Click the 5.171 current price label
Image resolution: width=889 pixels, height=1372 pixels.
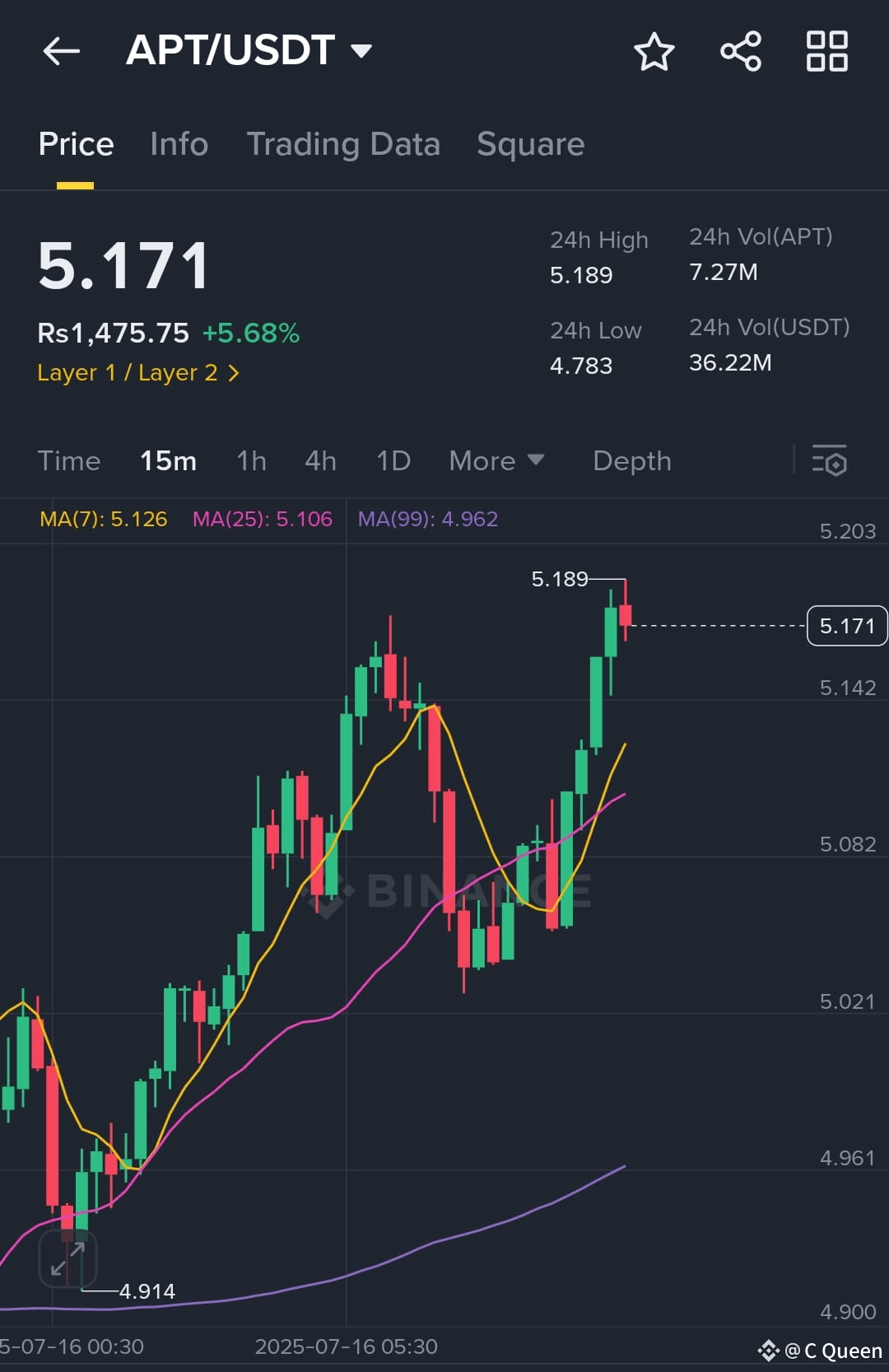847,626
